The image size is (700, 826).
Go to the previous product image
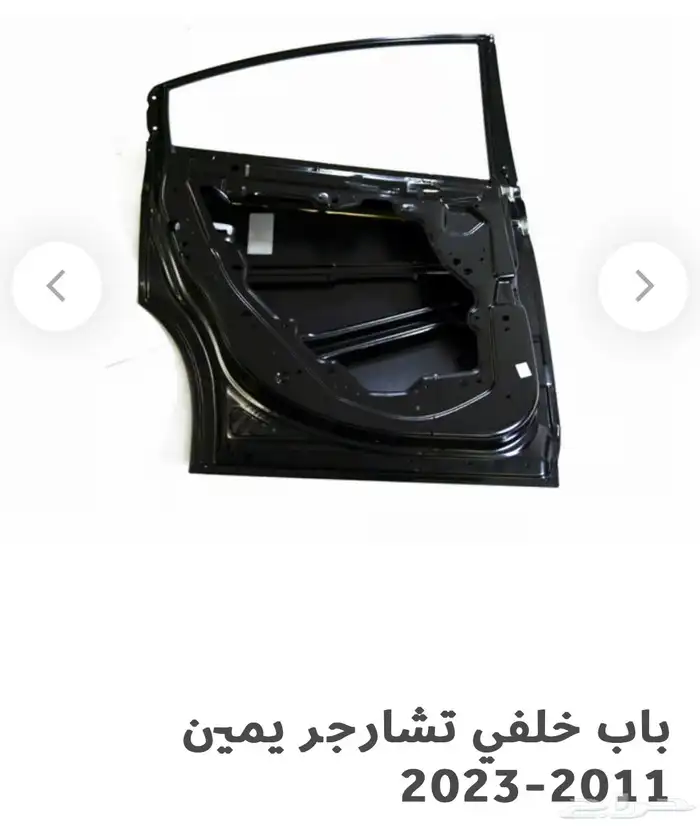click(x=57, y=287)
